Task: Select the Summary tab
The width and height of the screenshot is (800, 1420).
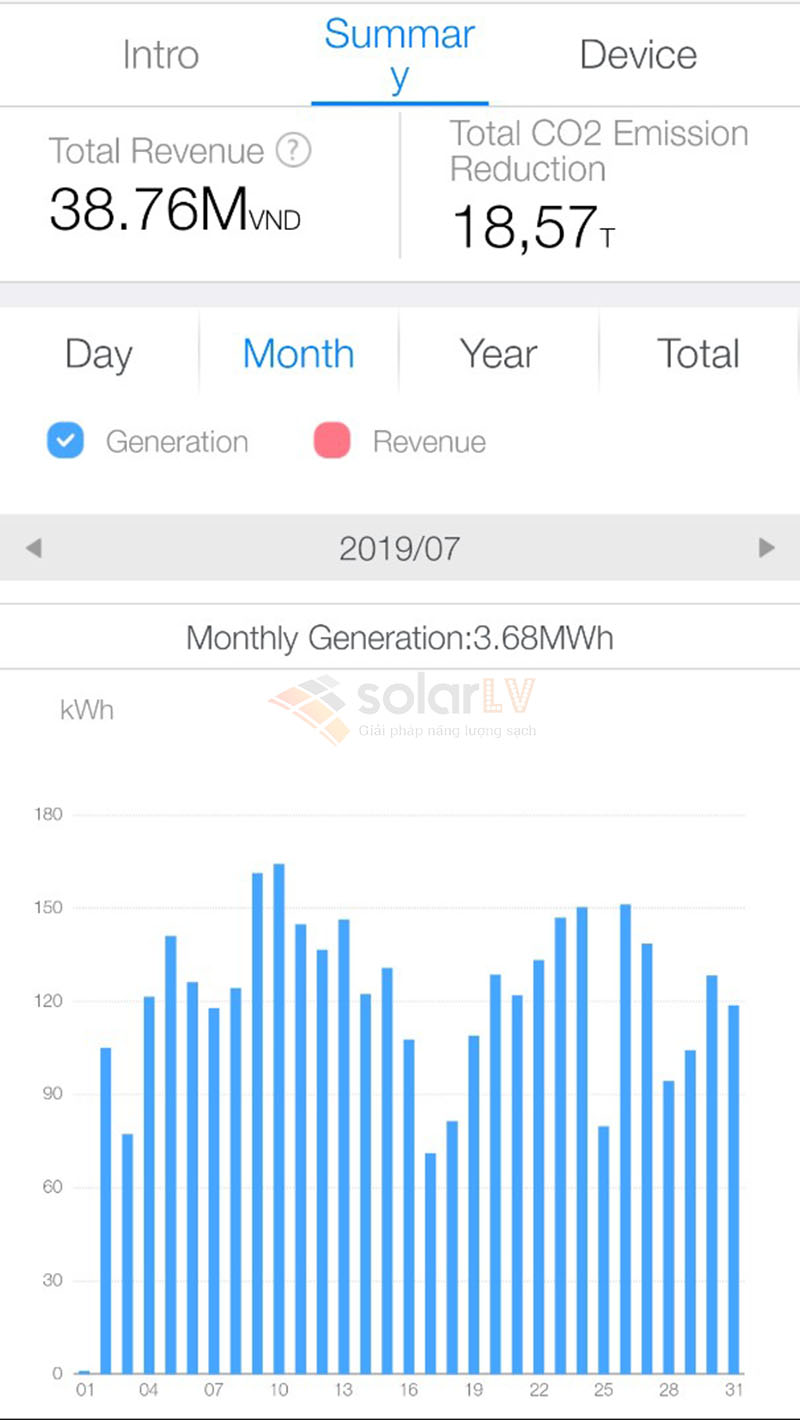Action: pos(399,54)
